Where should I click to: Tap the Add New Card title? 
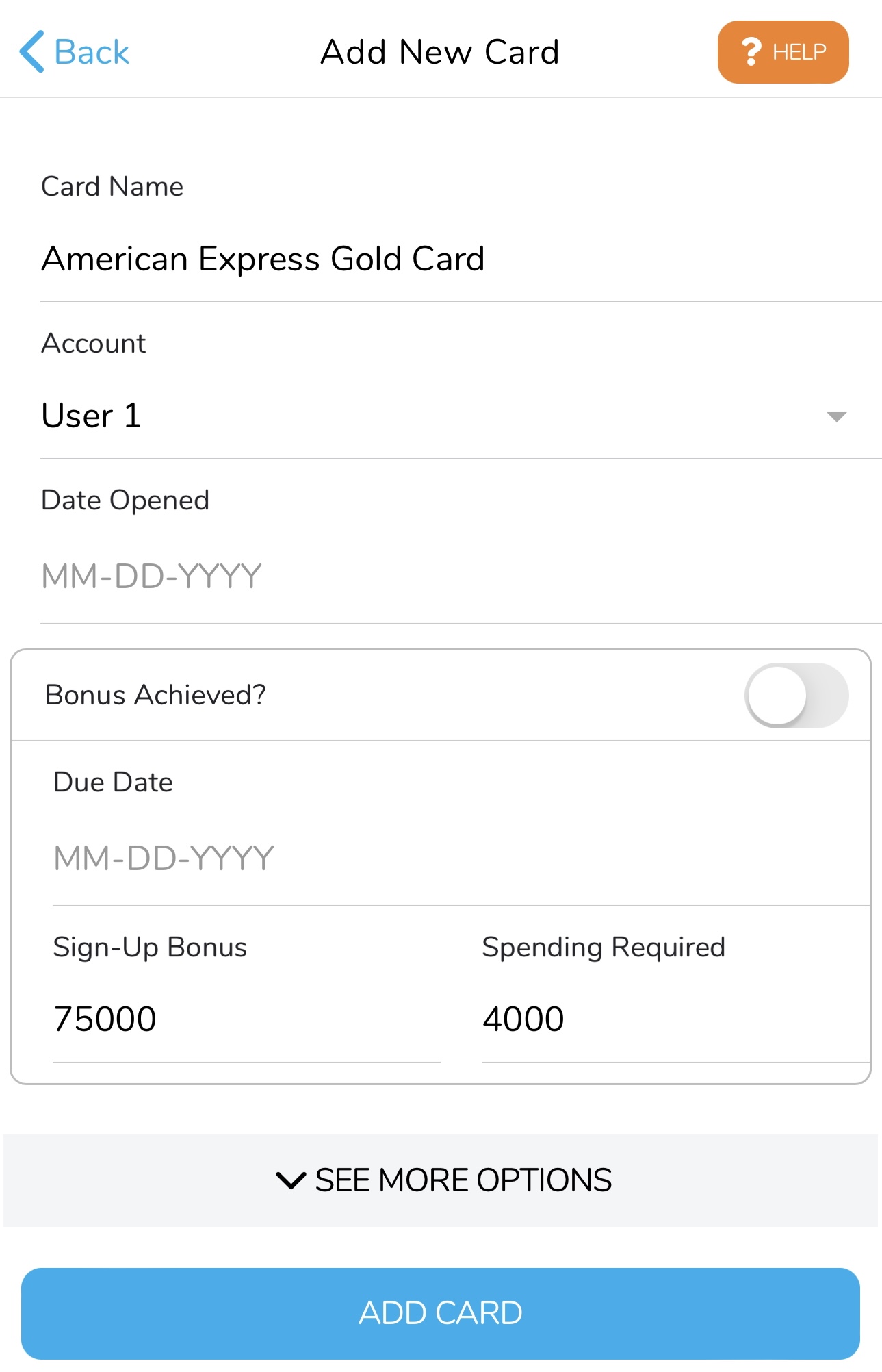[441, 51]
